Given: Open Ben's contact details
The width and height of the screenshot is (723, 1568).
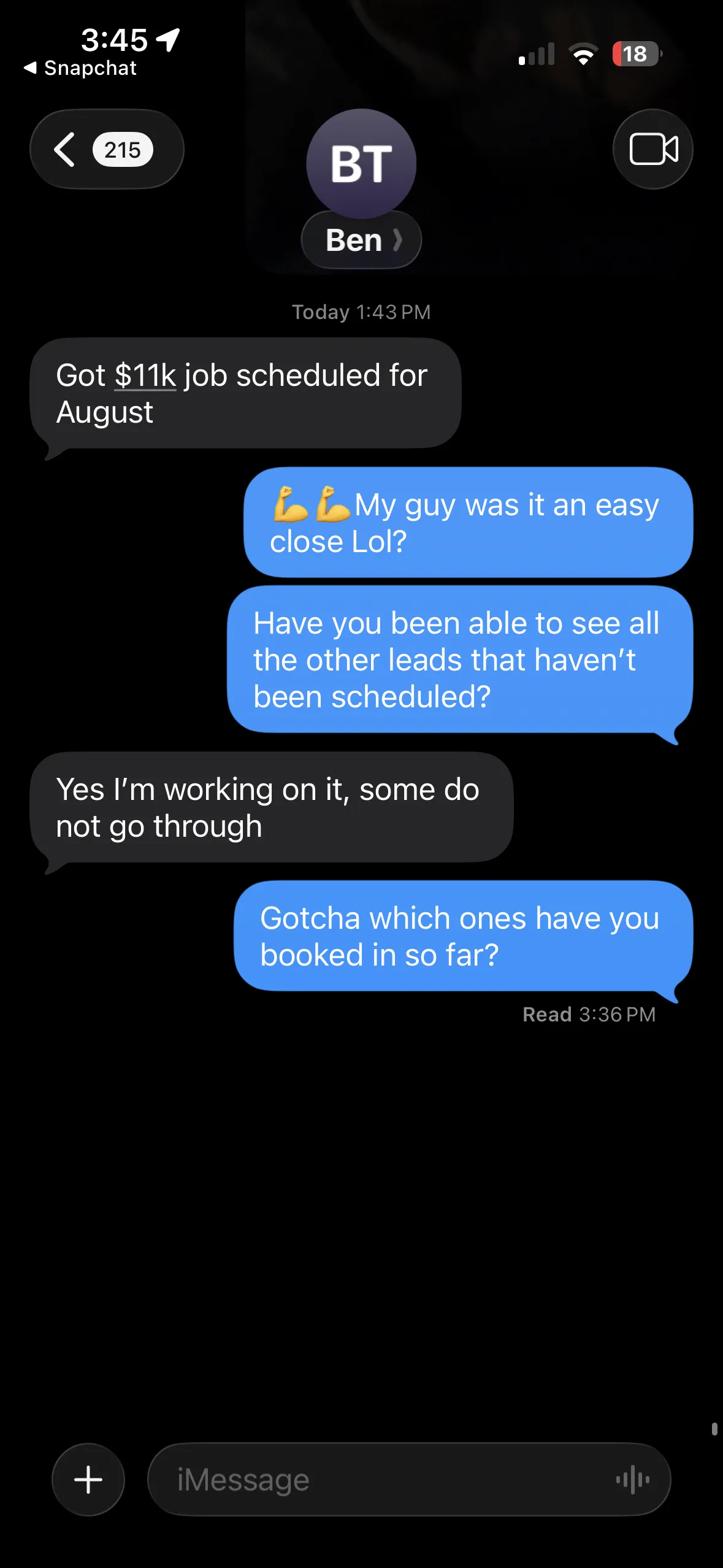Looking at the screenshot, I should click(361, 240).
